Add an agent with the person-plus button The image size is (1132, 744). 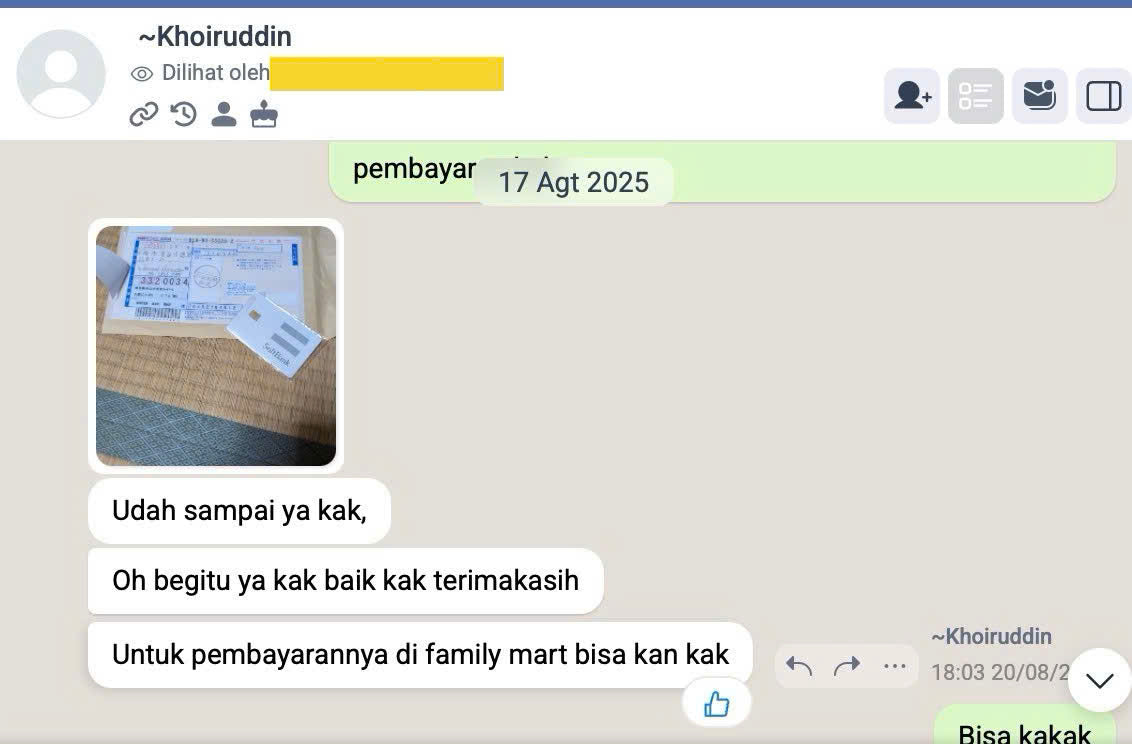click(x=911, y=96)
